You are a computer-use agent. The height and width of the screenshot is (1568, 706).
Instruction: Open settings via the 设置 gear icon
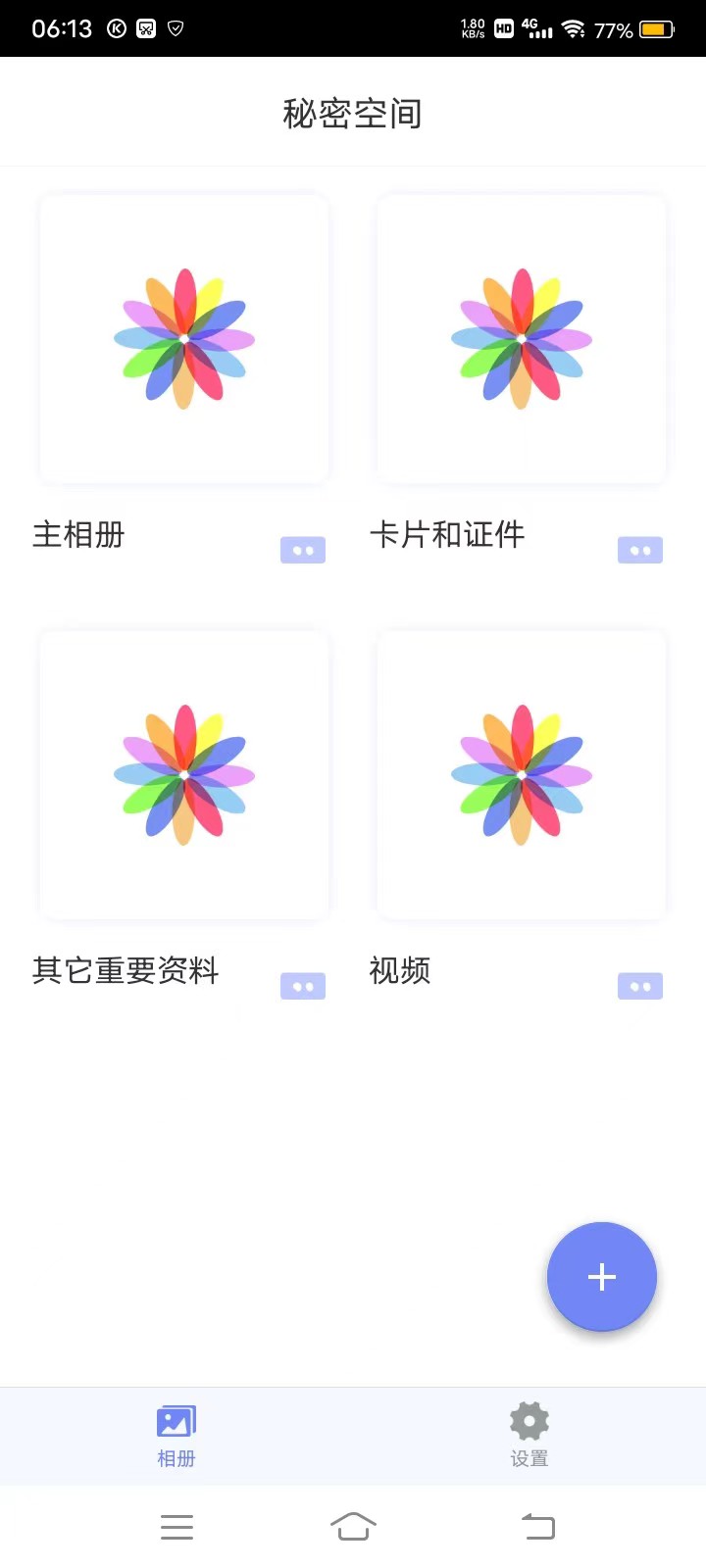[529, 1420]
